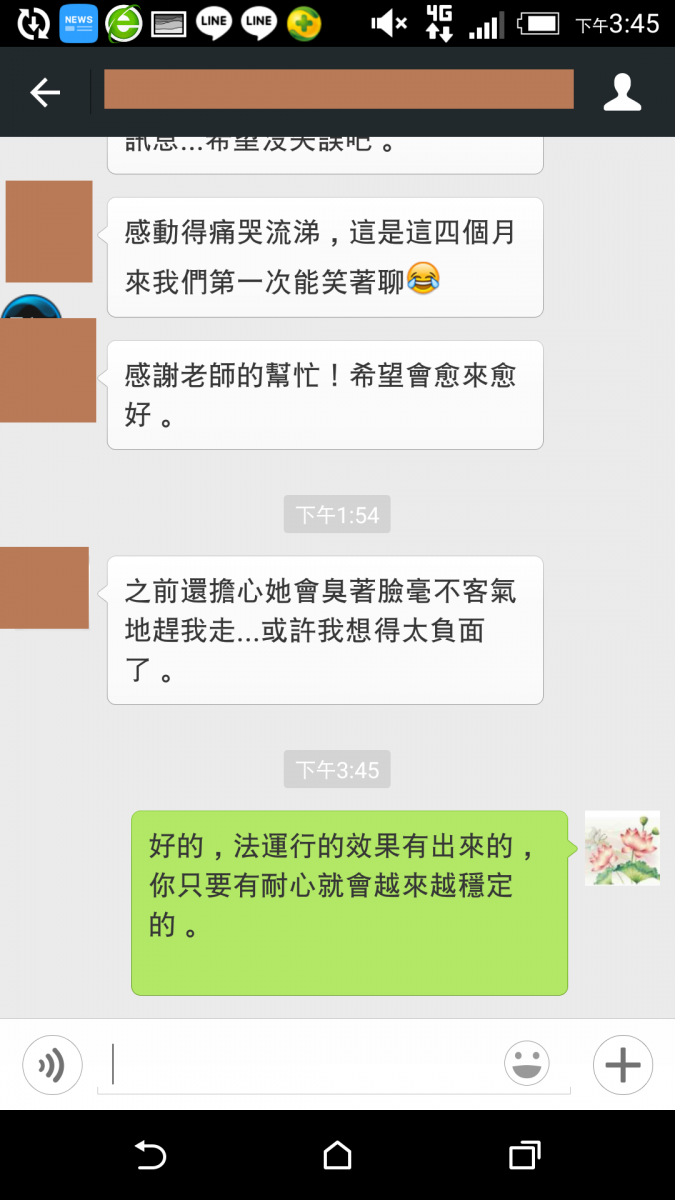Open the plus attachment menu
The image size is (675, 1200).
[622, 1065]
